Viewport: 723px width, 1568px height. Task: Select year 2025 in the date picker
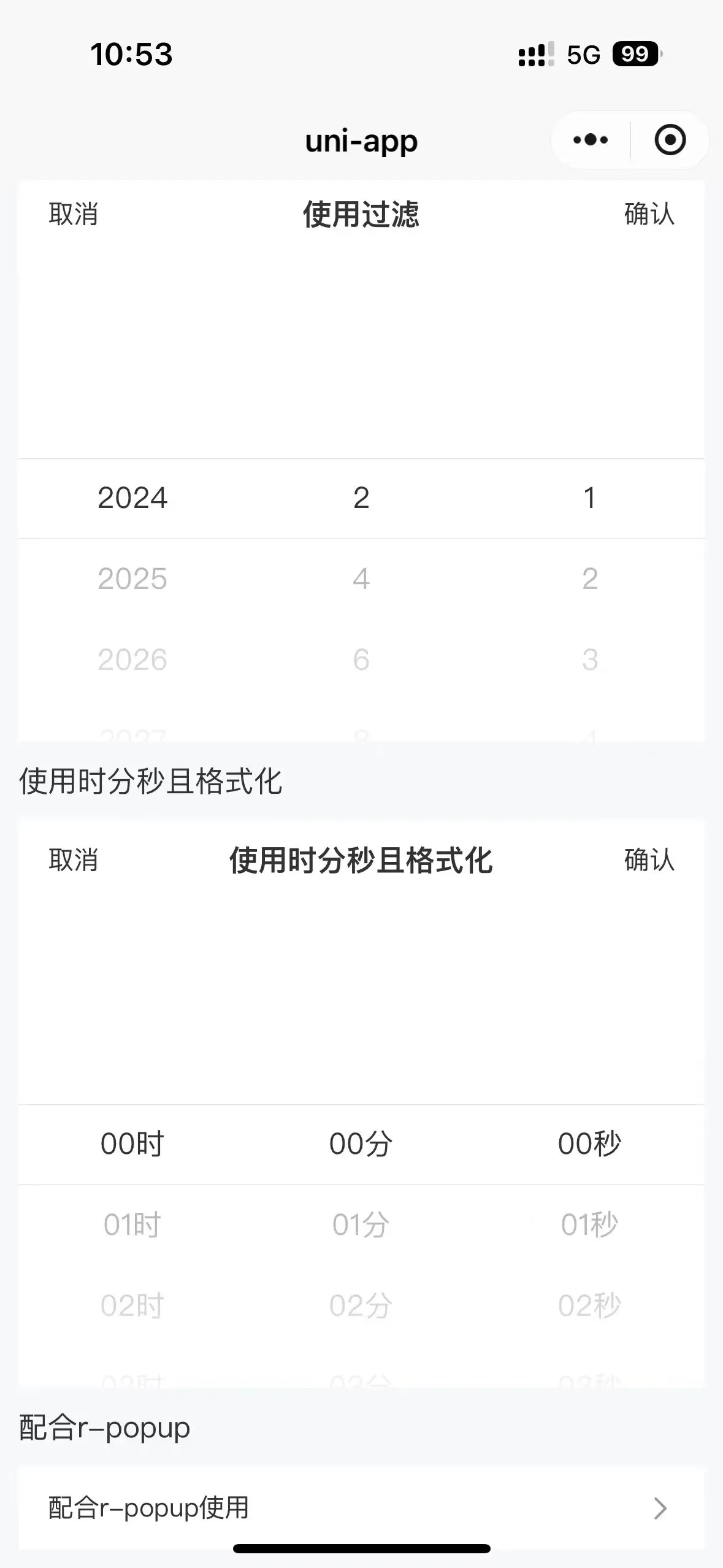[132, 578]
